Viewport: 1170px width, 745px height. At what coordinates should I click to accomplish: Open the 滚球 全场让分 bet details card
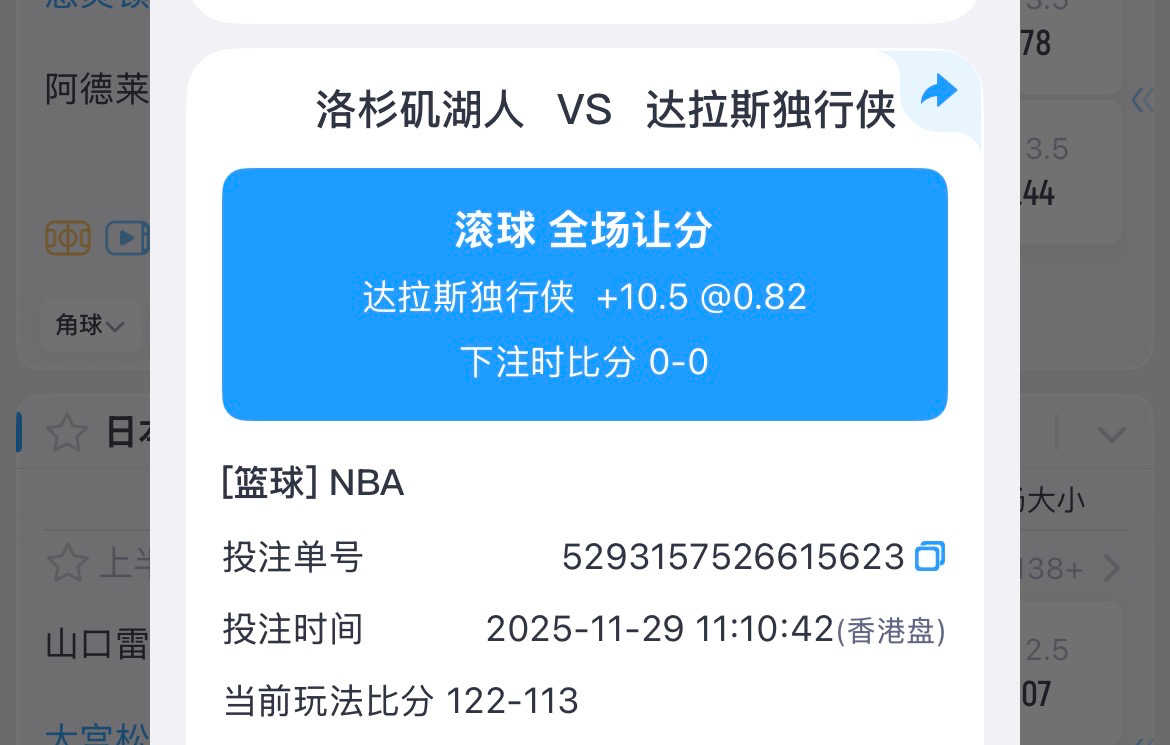tap(584, 294)
